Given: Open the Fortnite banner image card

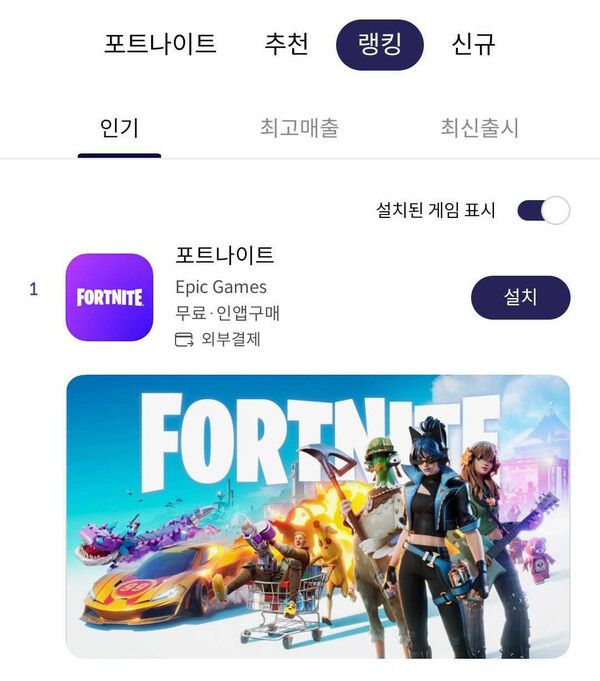Looking at the screenshot, I should coord(318,516).
